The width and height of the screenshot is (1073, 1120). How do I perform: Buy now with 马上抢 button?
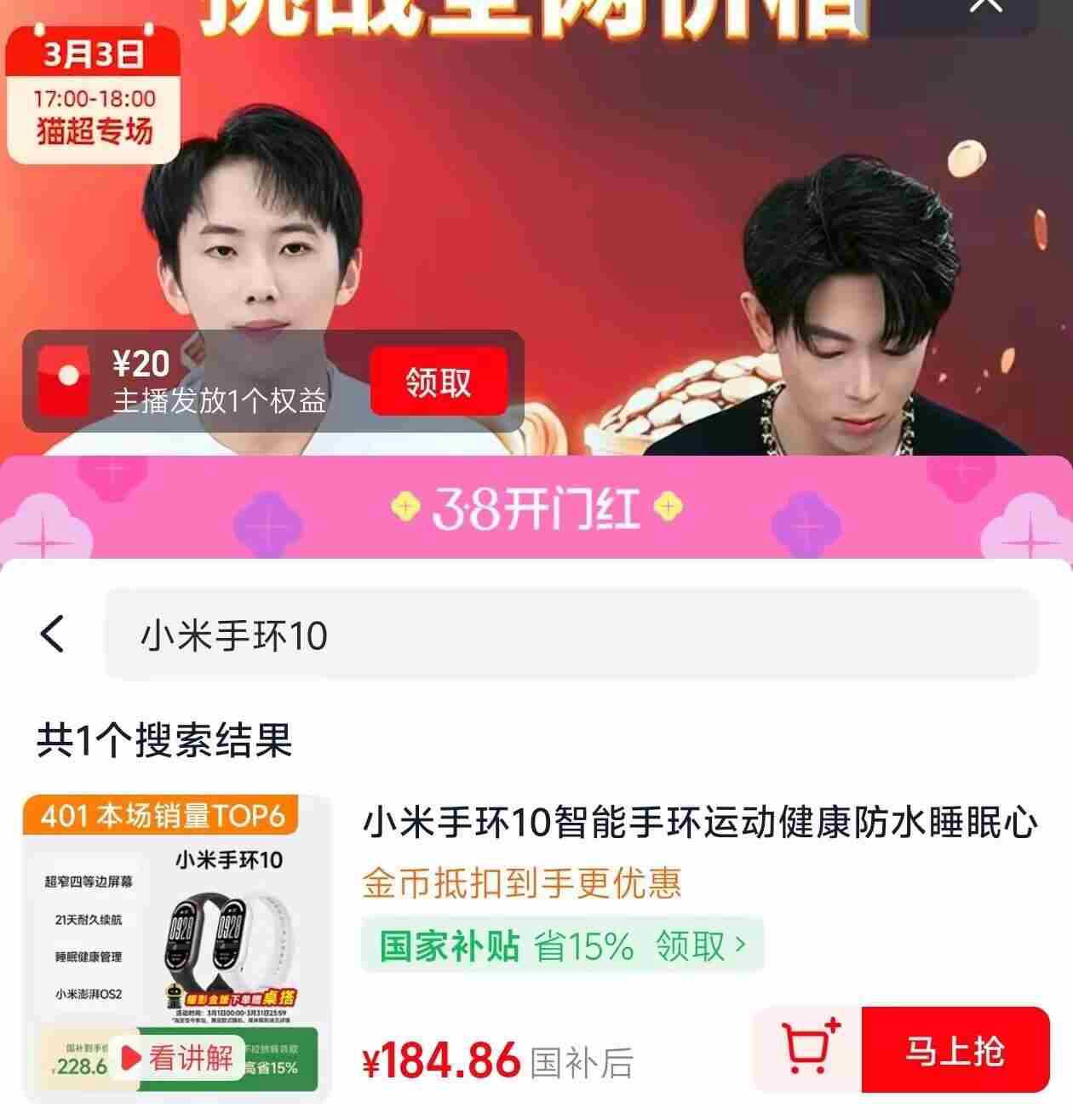click(955, 1049)
